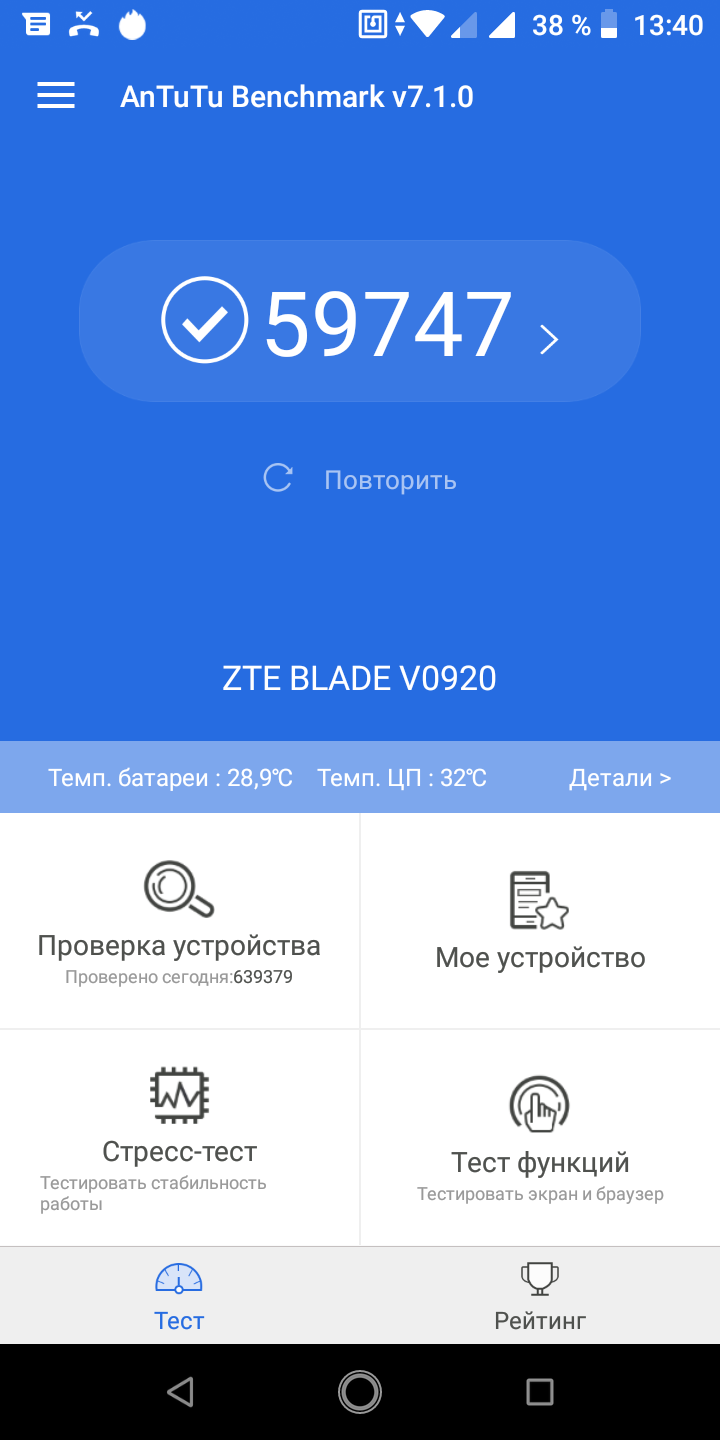Open Тест функций screen and browser test

(x=540, y=1137)
